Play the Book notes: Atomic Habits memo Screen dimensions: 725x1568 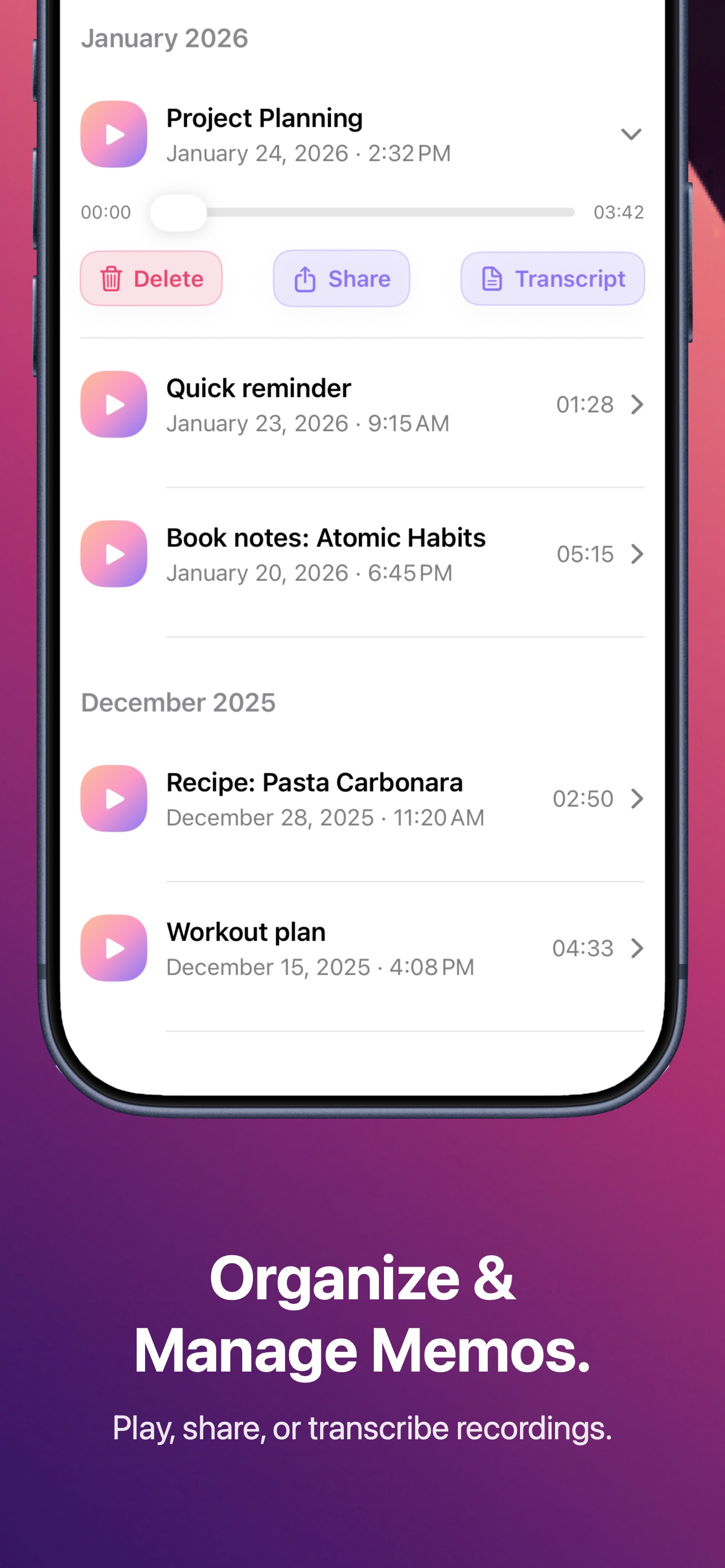click(x=114, y=554)
